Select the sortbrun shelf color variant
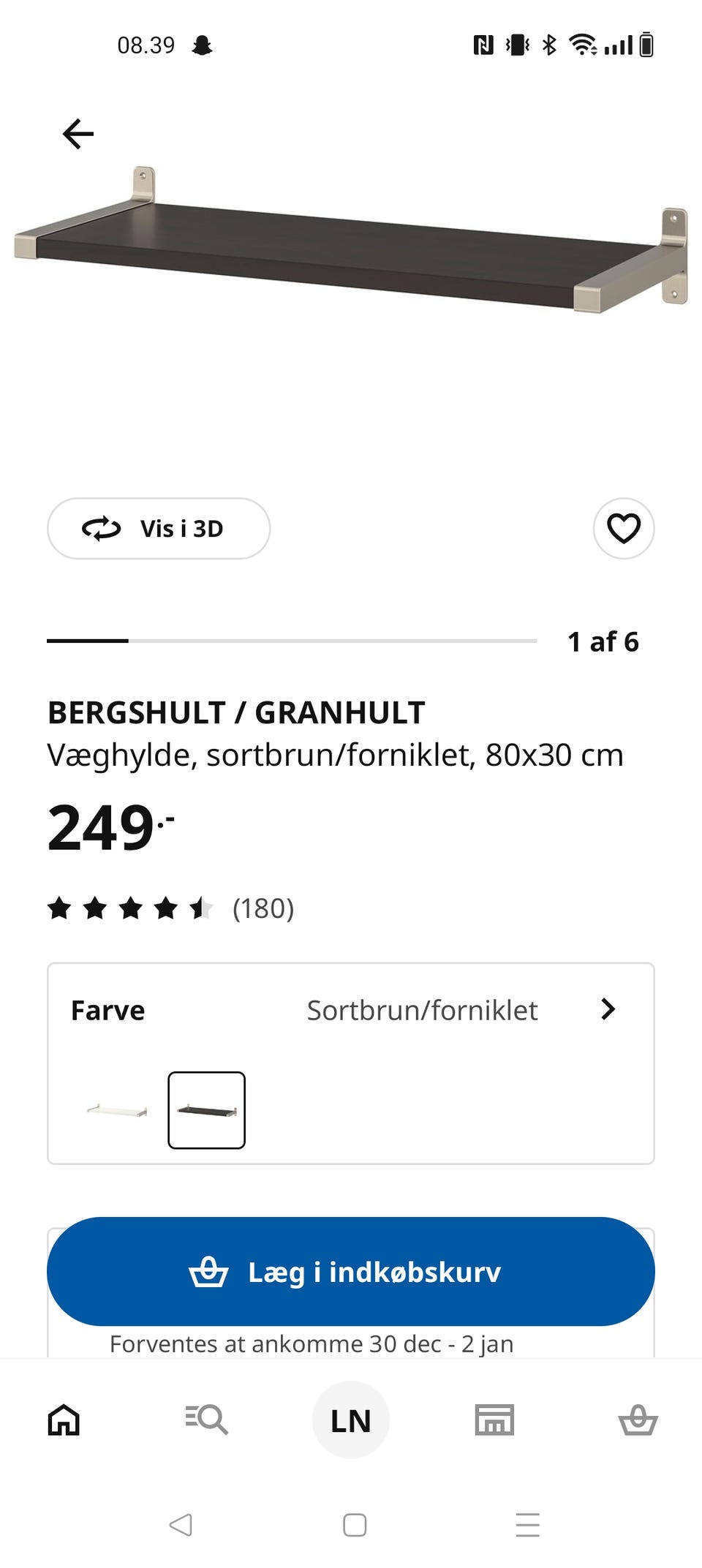Screen dimensions: 702x1568 [207, 1110]
